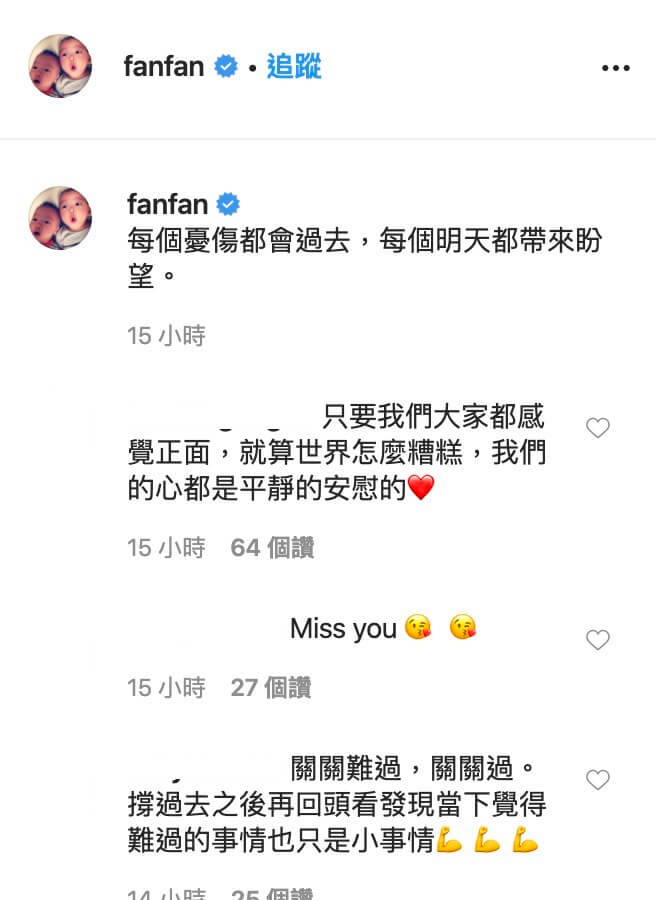Tap the 追蹤 follow link
The image size is (656, 900).
(294, 67)
